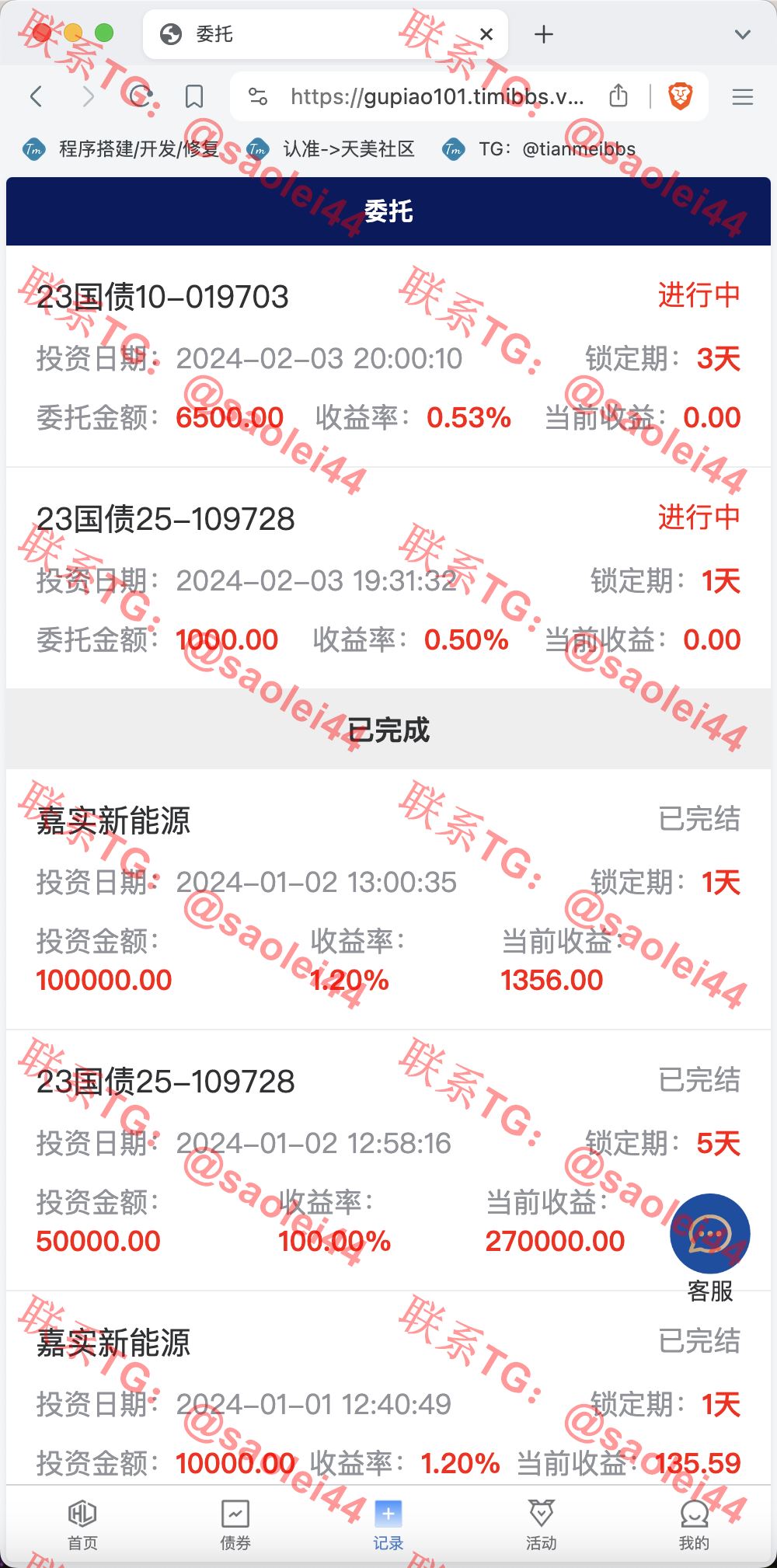Open a new browser tab

coord(544,34)
